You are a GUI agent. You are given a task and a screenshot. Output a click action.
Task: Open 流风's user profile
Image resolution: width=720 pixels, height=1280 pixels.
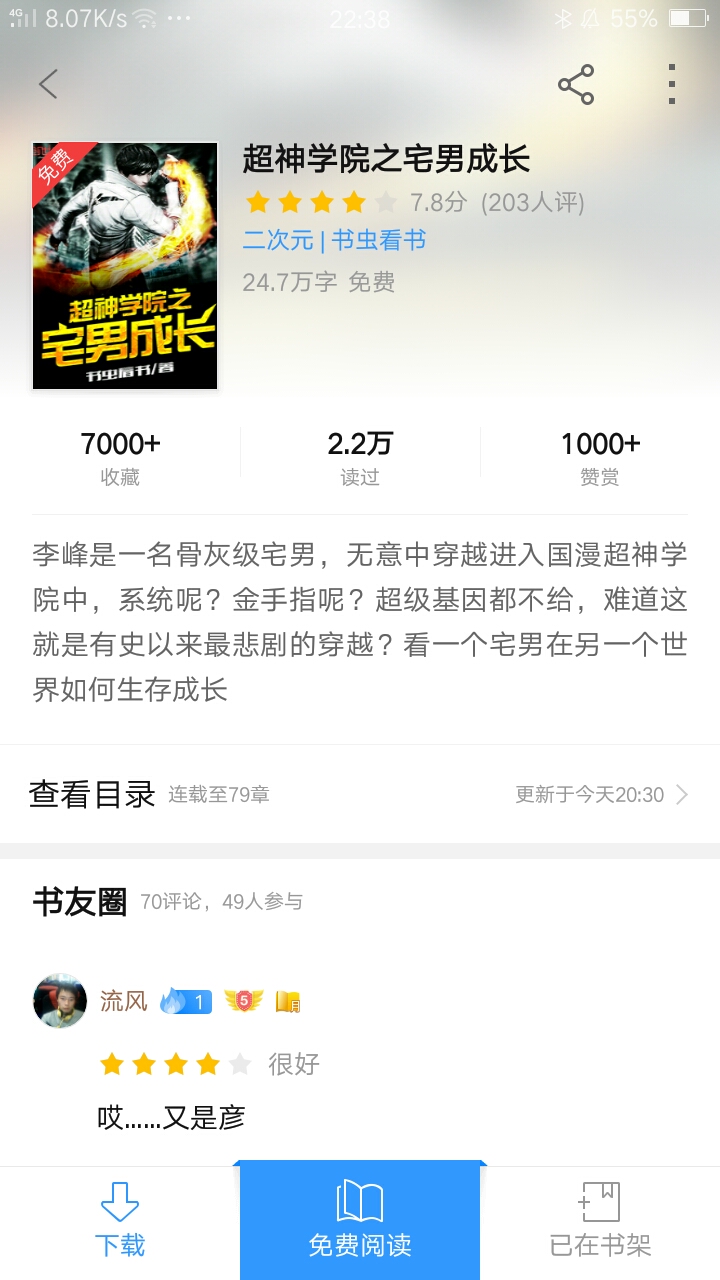[60, 1000]
